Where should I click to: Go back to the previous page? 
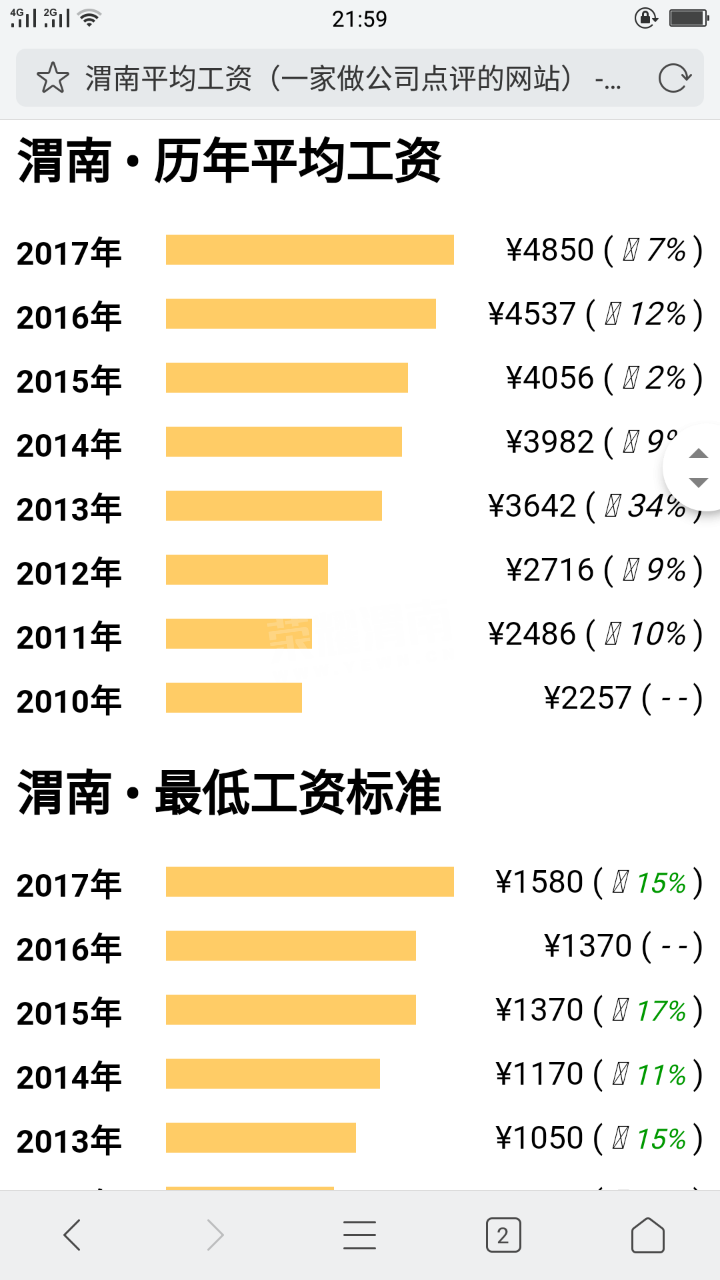tap(72, 1236)
